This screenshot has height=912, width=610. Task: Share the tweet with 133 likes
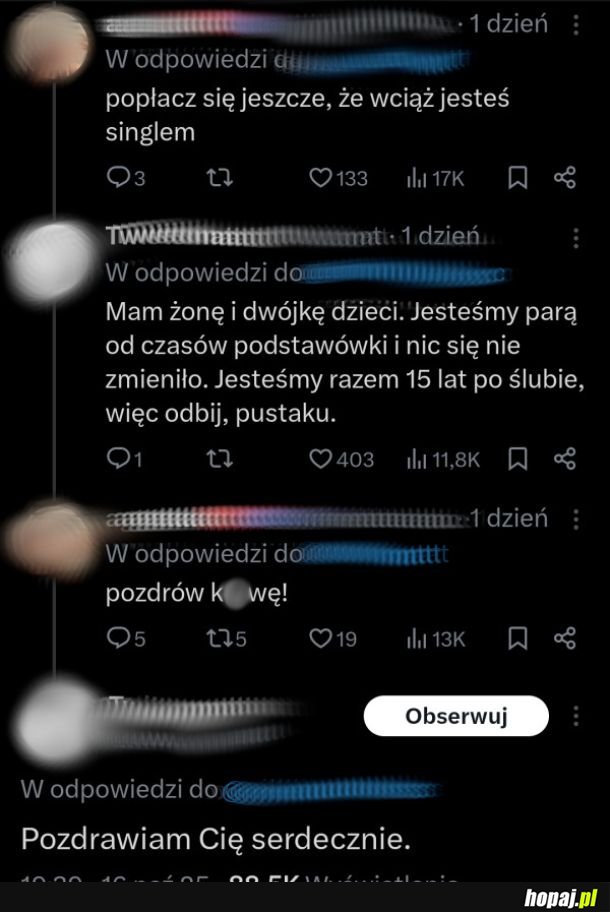(x=565, y=178)
